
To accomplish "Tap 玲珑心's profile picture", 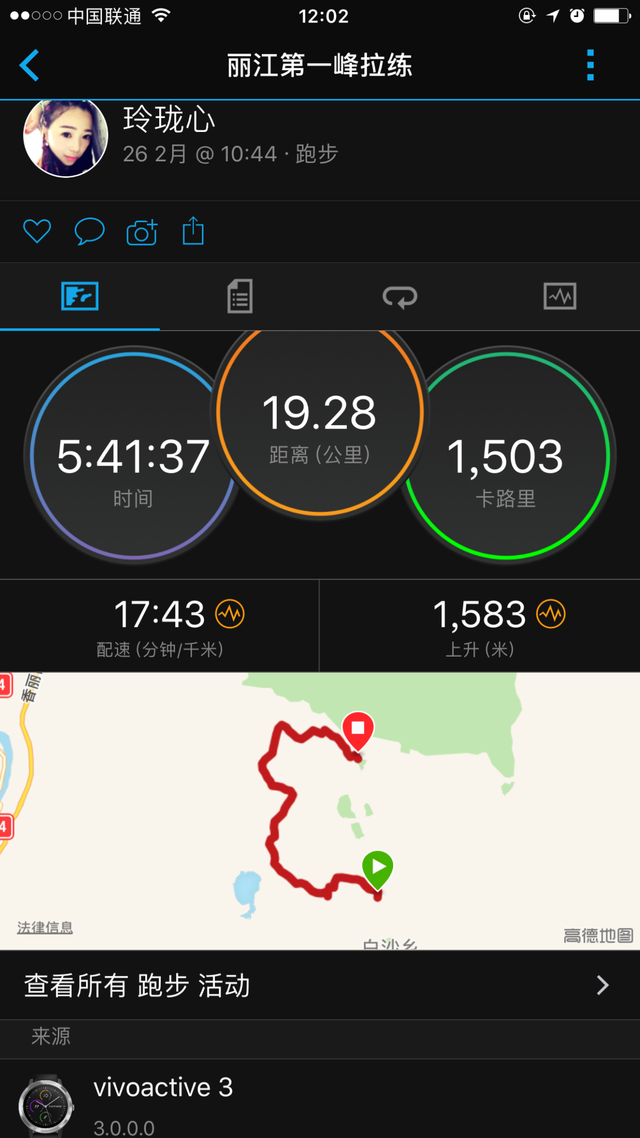I will 65,138.
